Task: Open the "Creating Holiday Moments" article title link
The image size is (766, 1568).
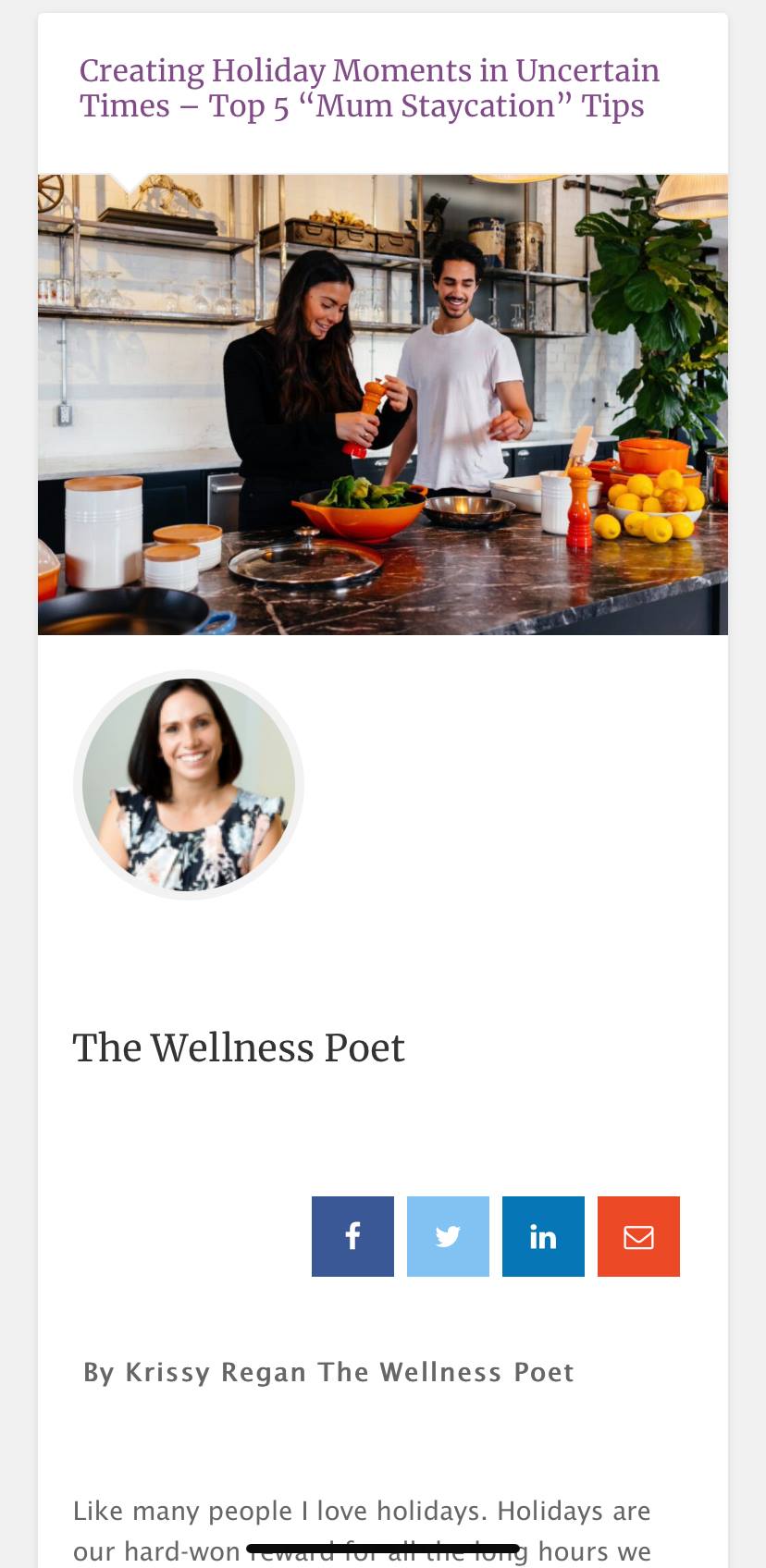Action: (369, 89)
